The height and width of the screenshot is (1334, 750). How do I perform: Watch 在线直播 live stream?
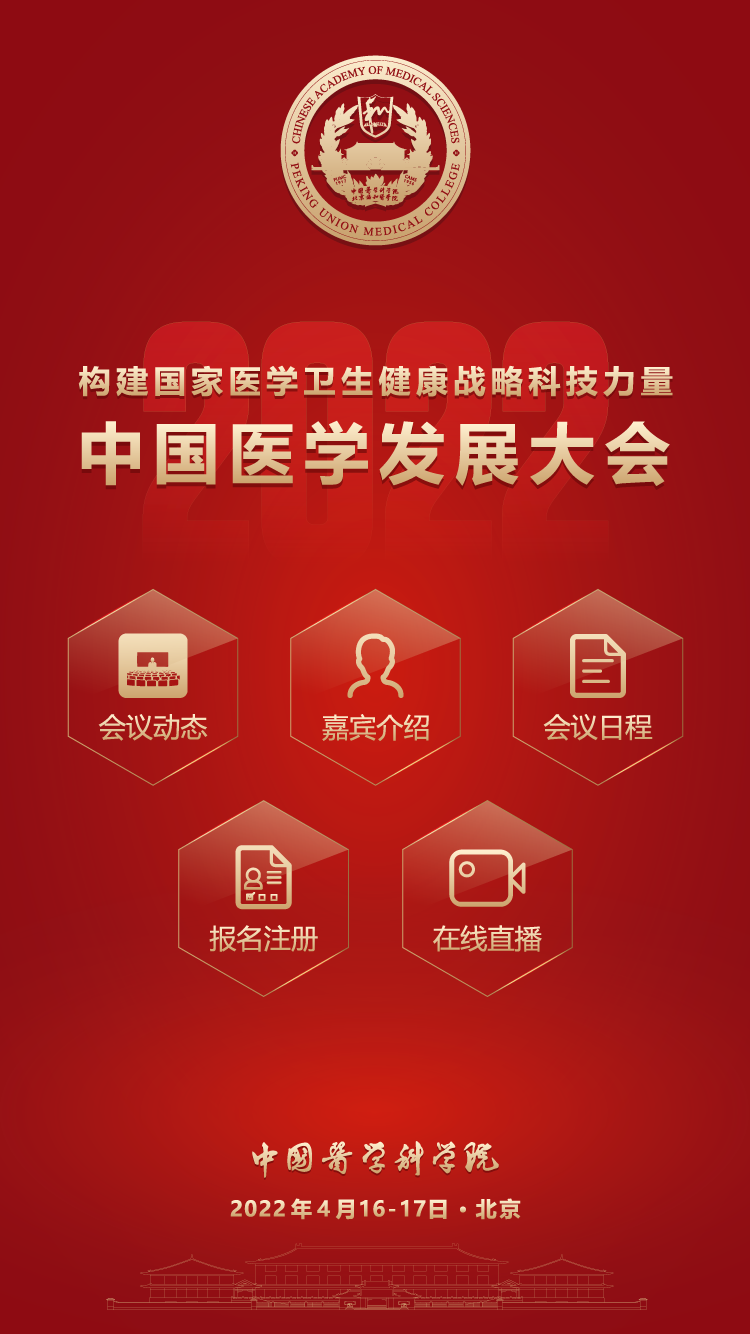[487, 899]
